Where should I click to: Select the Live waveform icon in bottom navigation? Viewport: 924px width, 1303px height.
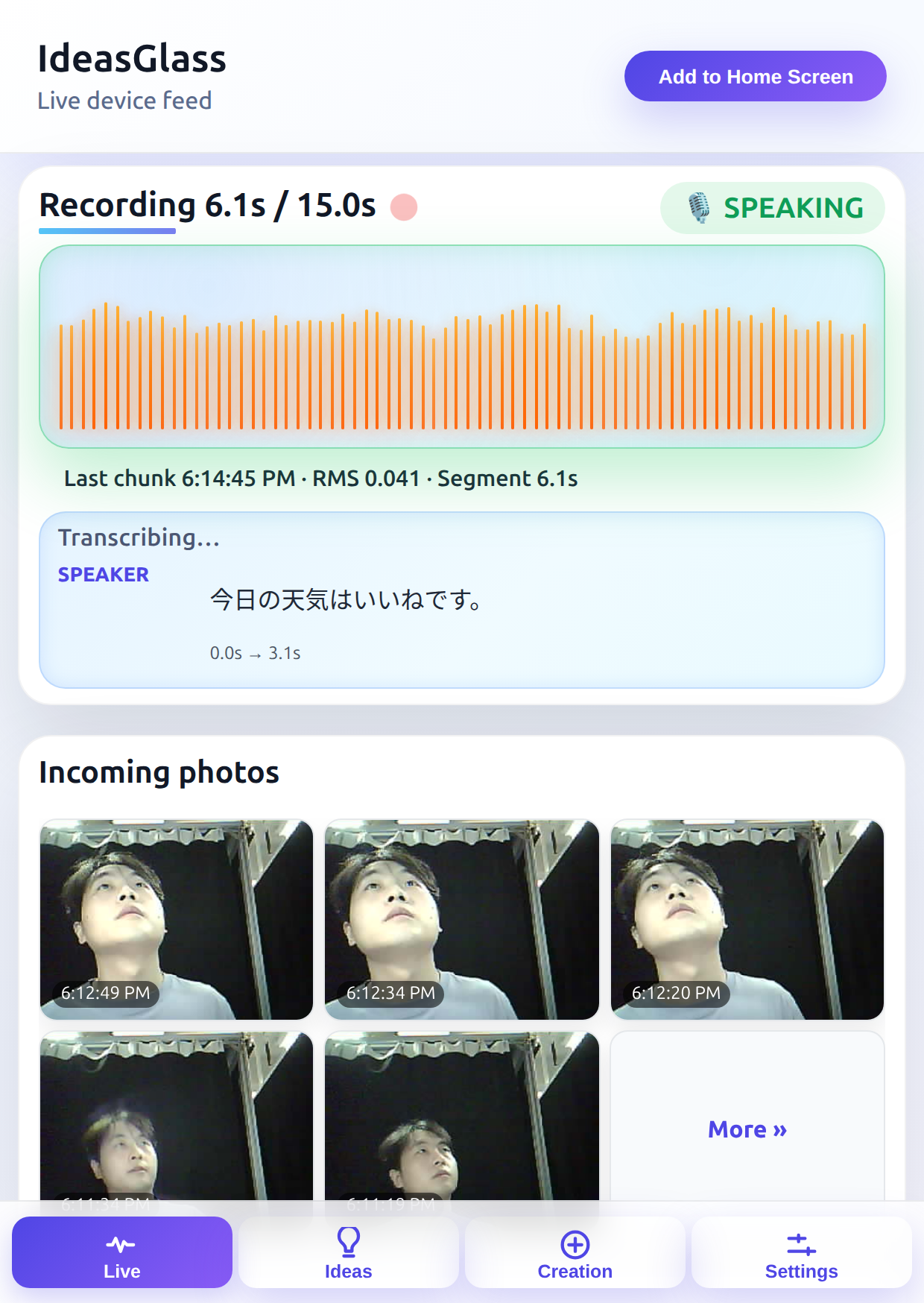[x=121, y=1243]
